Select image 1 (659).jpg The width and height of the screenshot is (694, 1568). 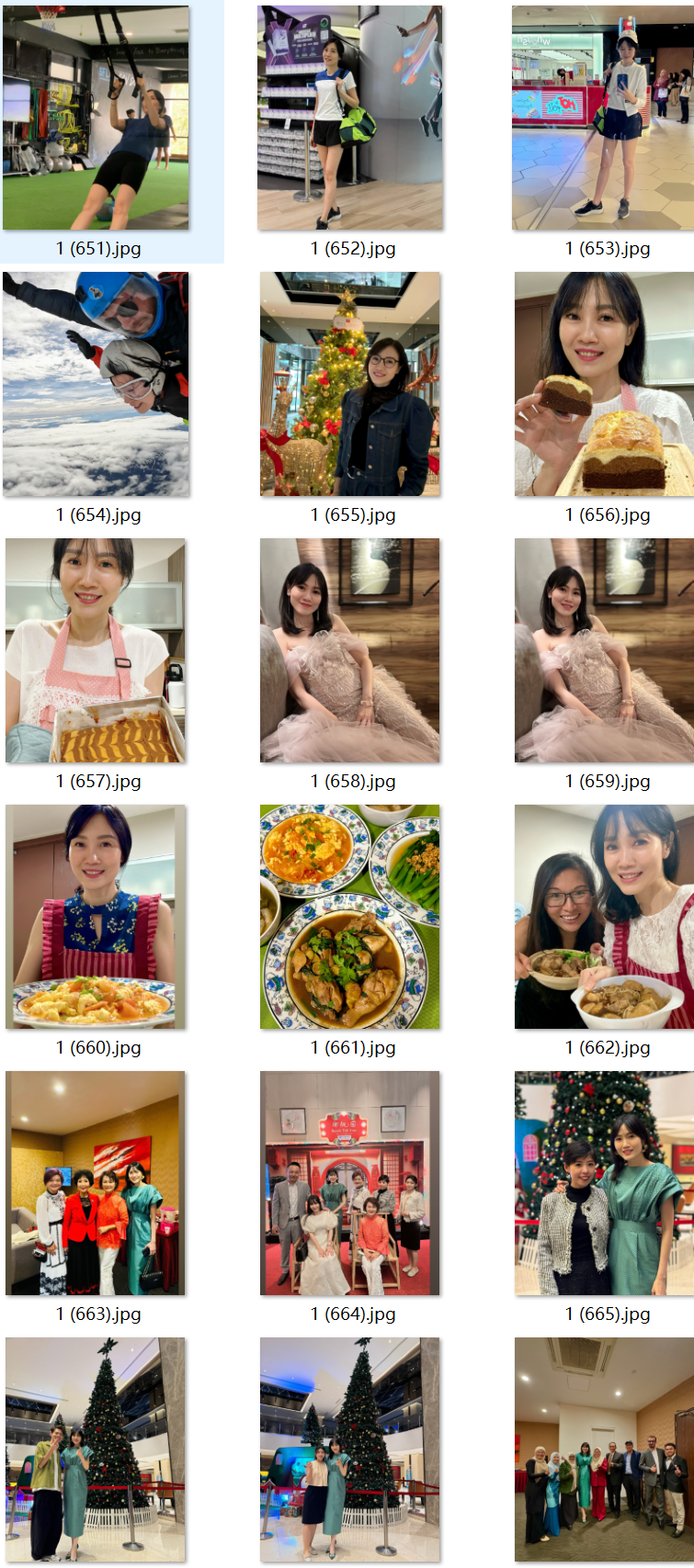604,651
